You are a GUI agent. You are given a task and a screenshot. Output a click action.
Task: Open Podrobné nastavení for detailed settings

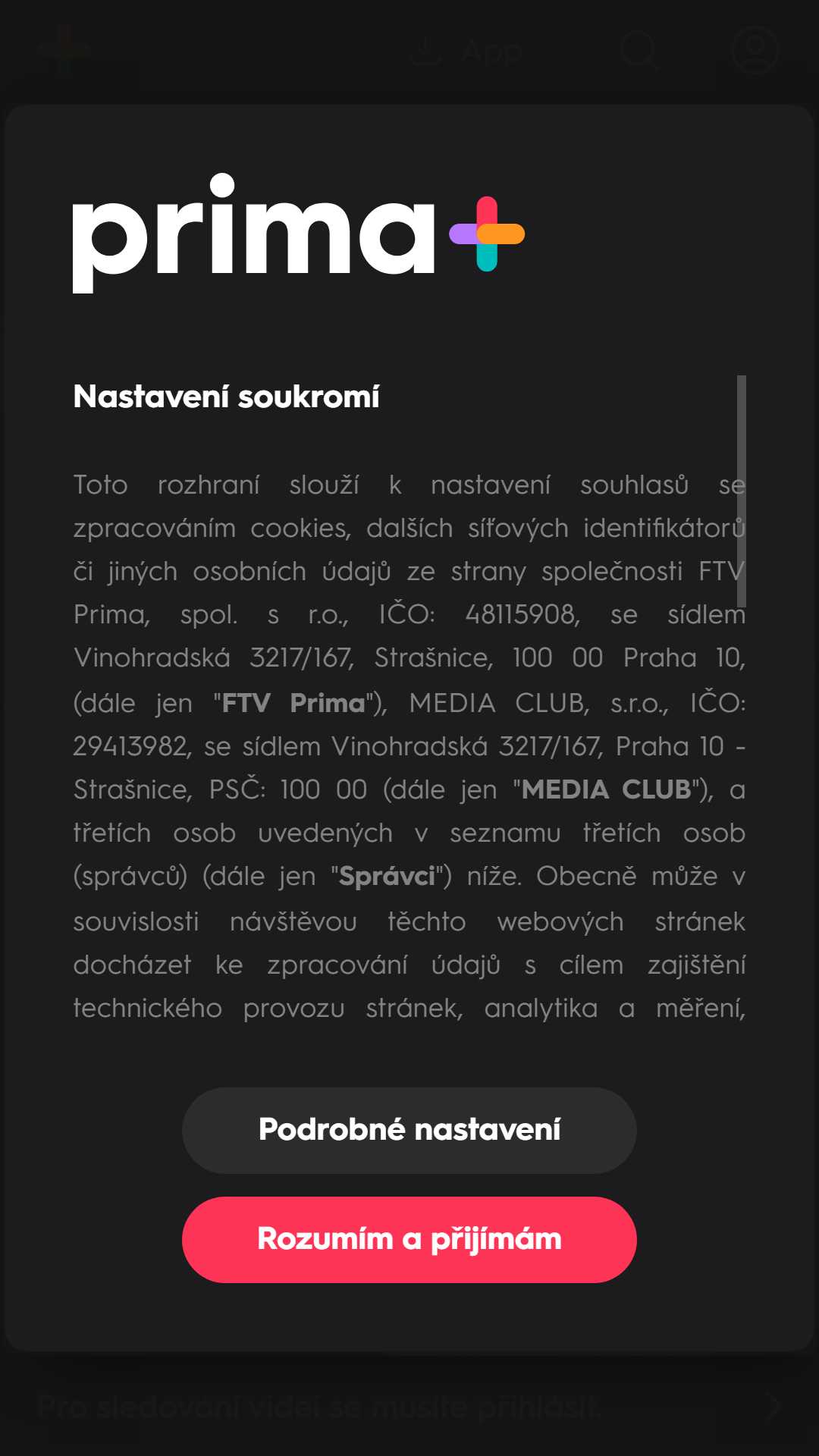[409, 1130]
